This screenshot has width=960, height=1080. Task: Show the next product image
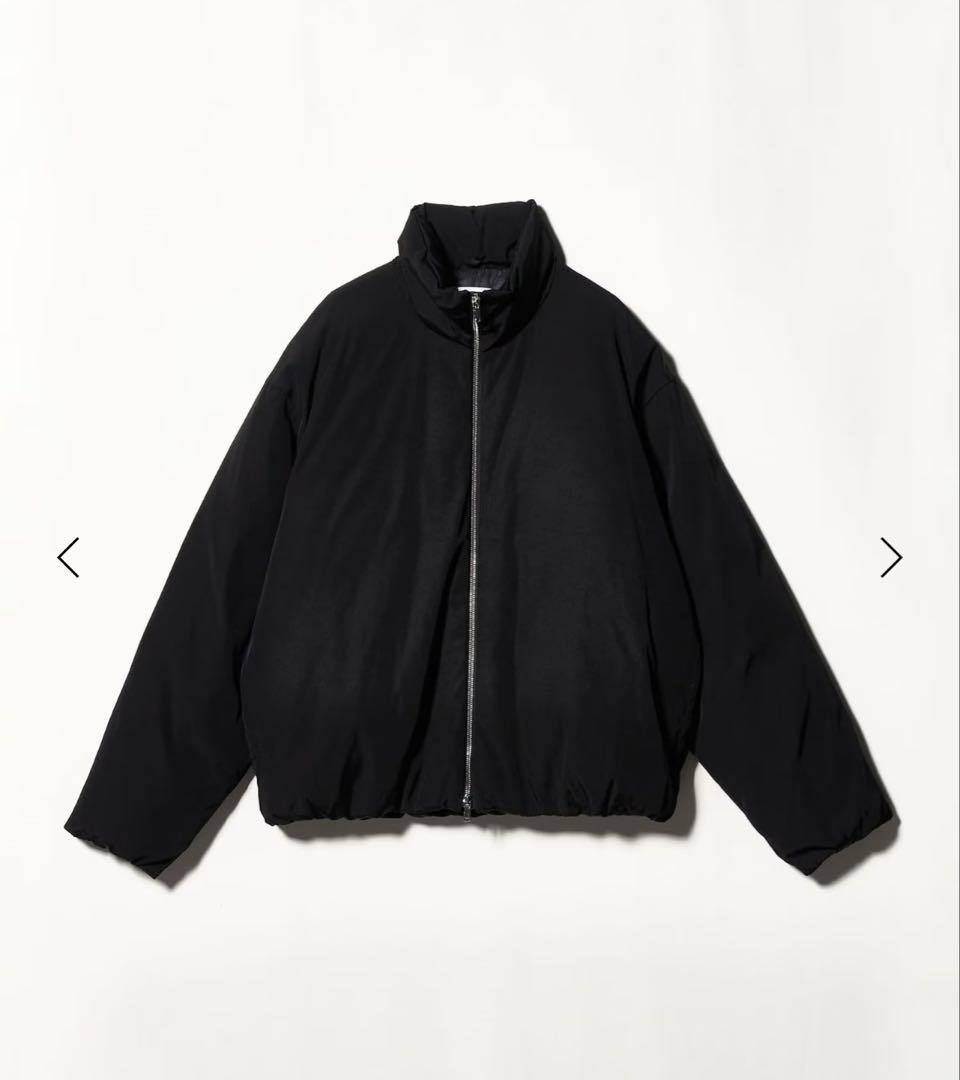[890, 558]
